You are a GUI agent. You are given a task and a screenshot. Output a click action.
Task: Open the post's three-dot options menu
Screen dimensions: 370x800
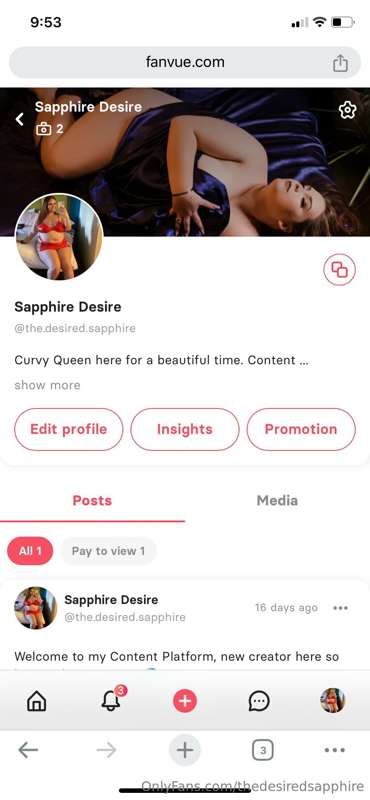(340, 608)
